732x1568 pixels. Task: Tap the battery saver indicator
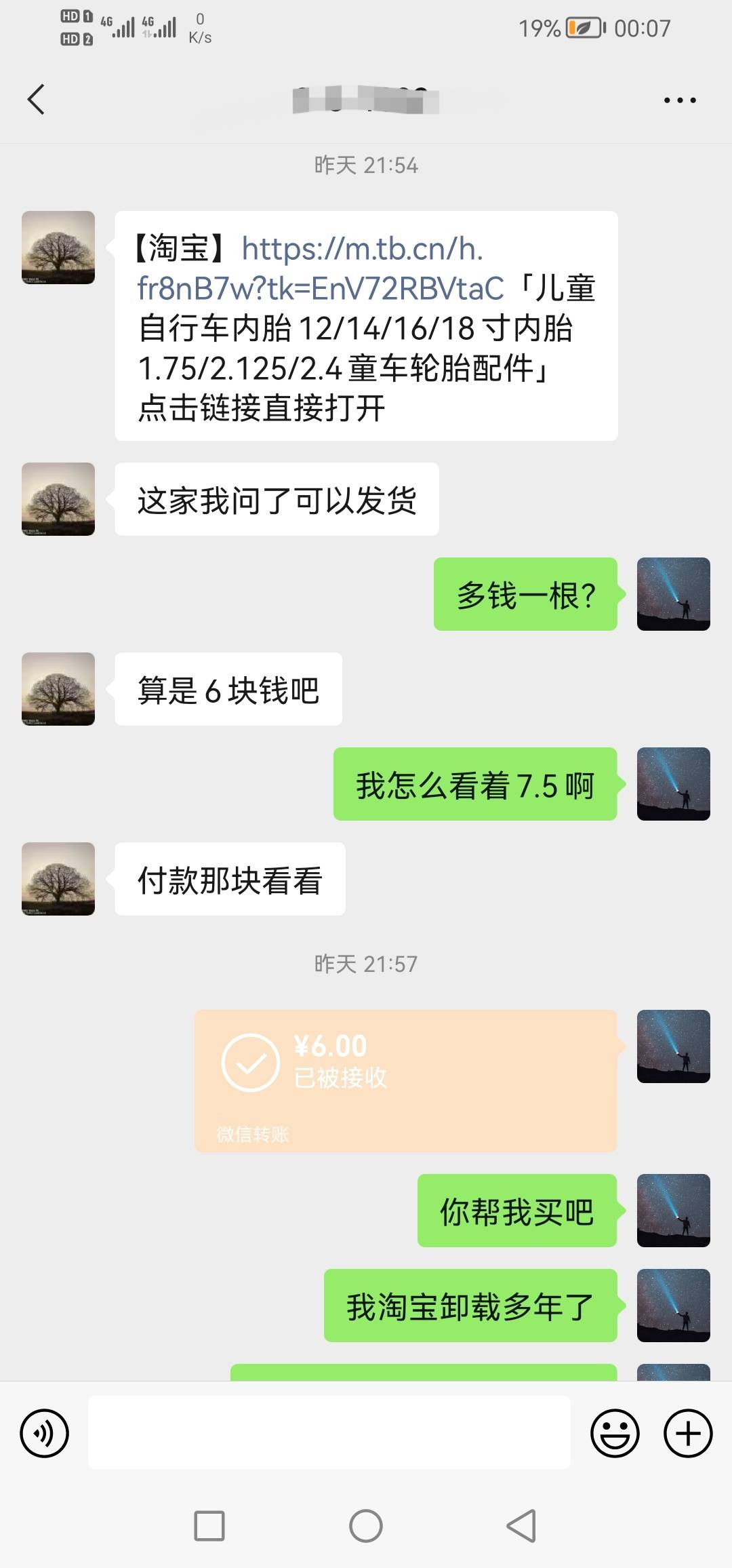pos(584,27)
